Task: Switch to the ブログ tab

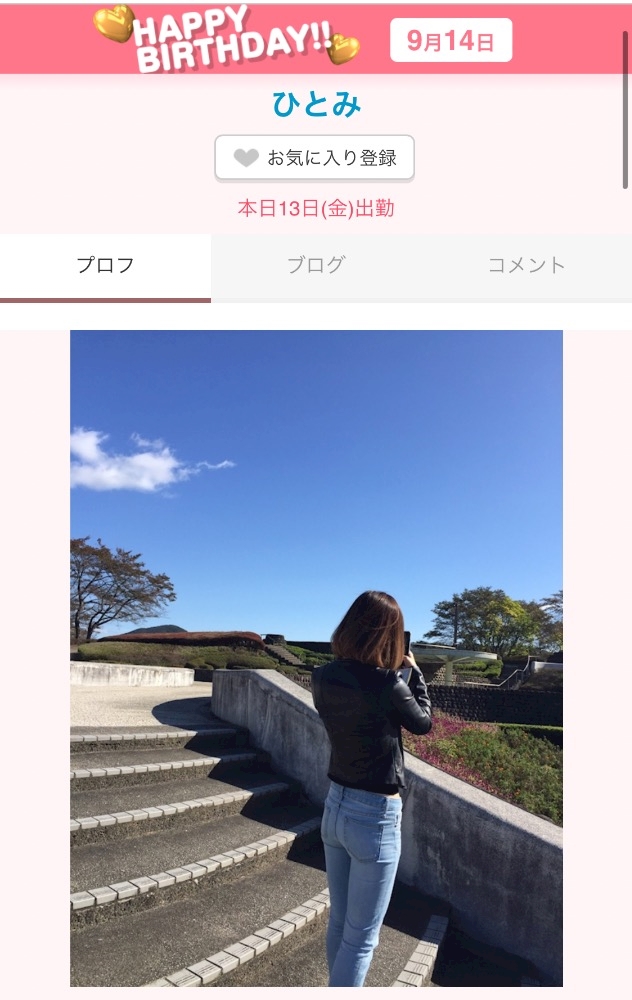Action: point(316,265)
